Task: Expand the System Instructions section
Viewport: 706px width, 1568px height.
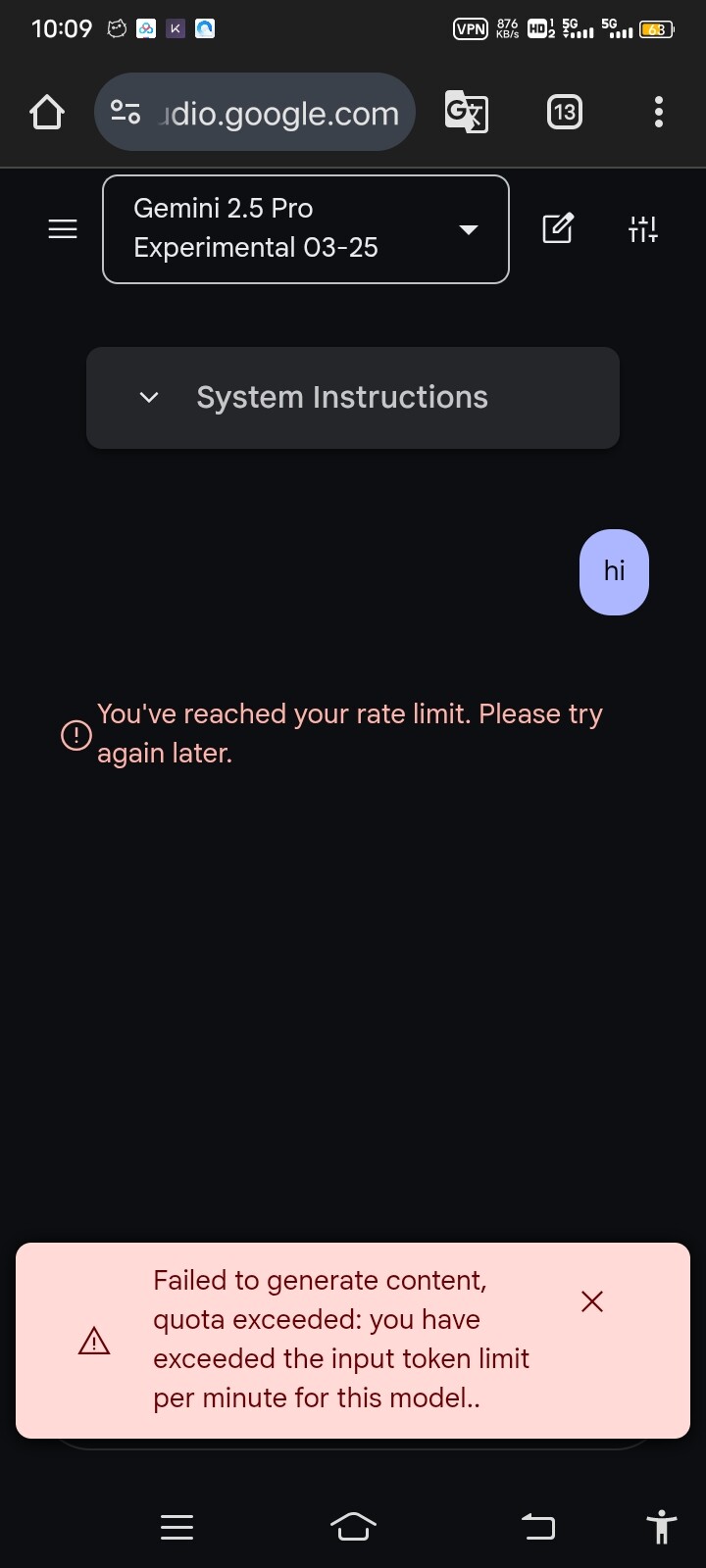Action: tap(353, 398)
